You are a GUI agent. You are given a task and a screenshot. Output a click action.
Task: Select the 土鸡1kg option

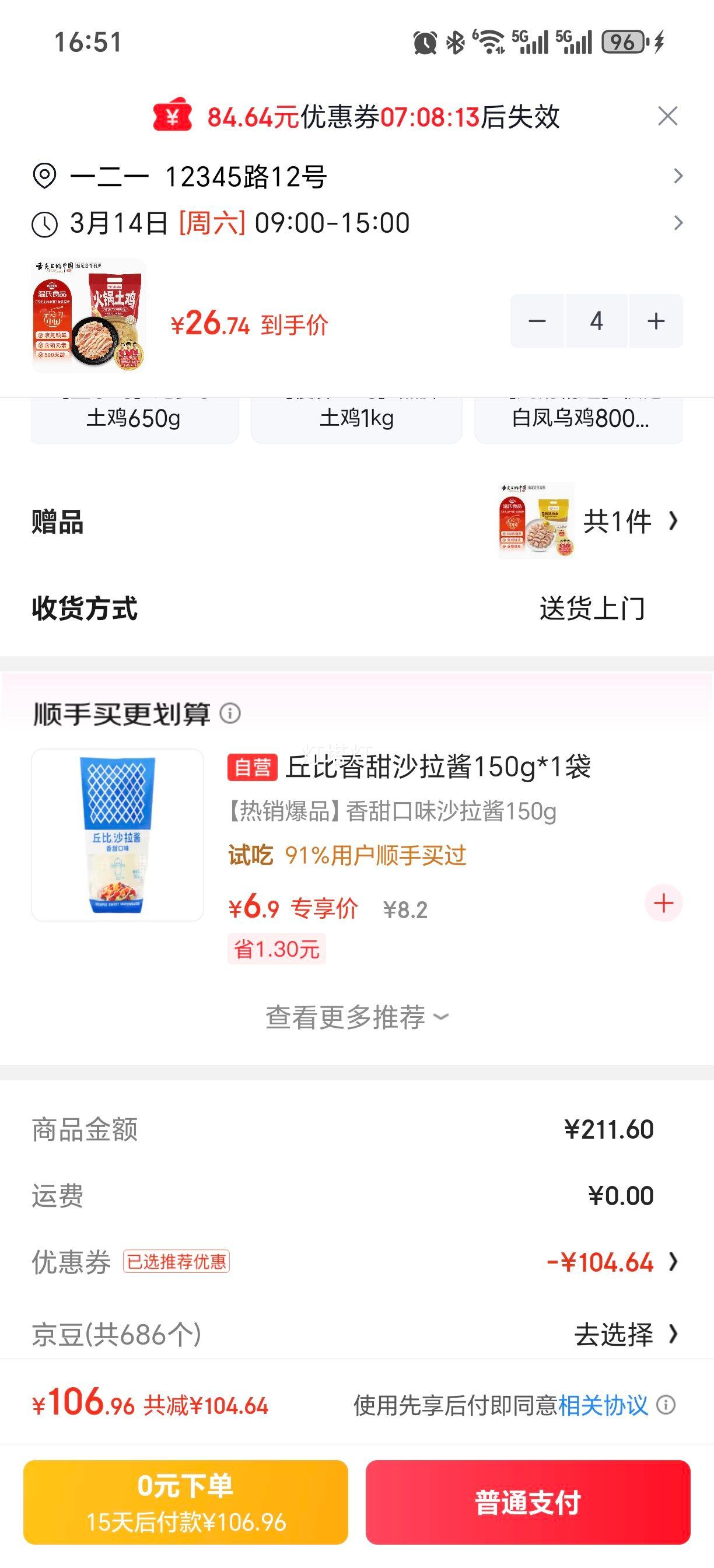(x=356, y=419)
